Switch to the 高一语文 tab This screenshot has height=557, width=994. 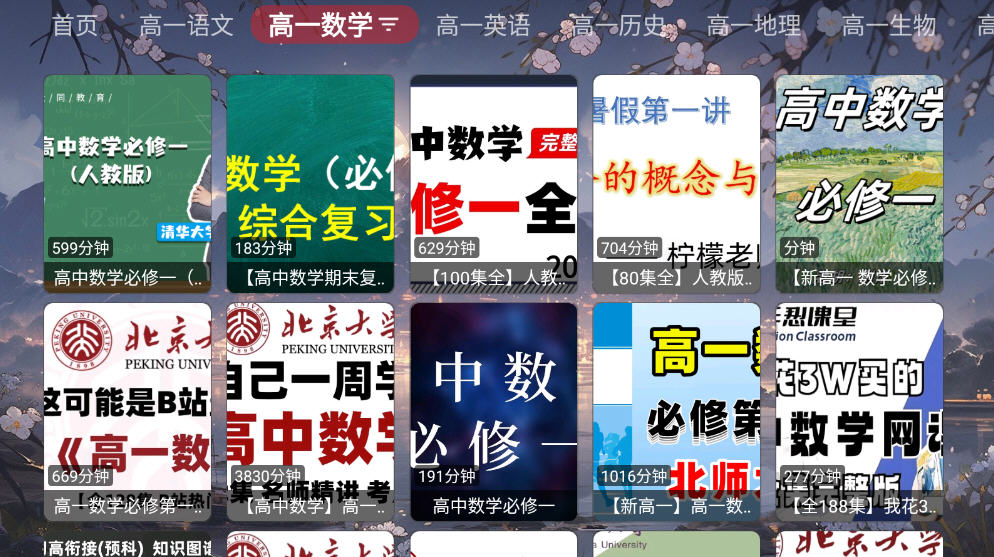coord(186,25)
